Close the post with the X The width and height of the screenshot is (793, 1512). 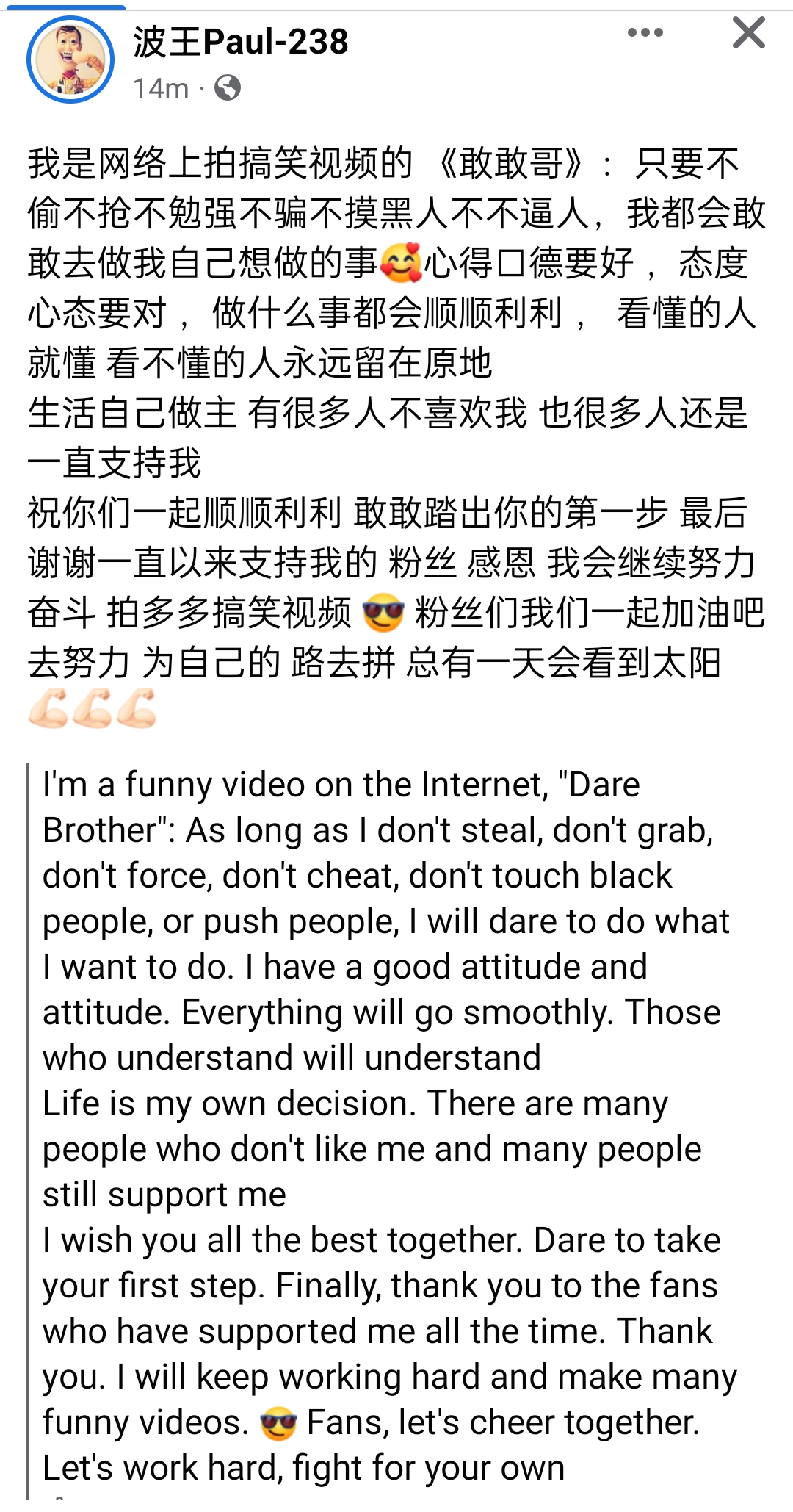tap(748, 33)
